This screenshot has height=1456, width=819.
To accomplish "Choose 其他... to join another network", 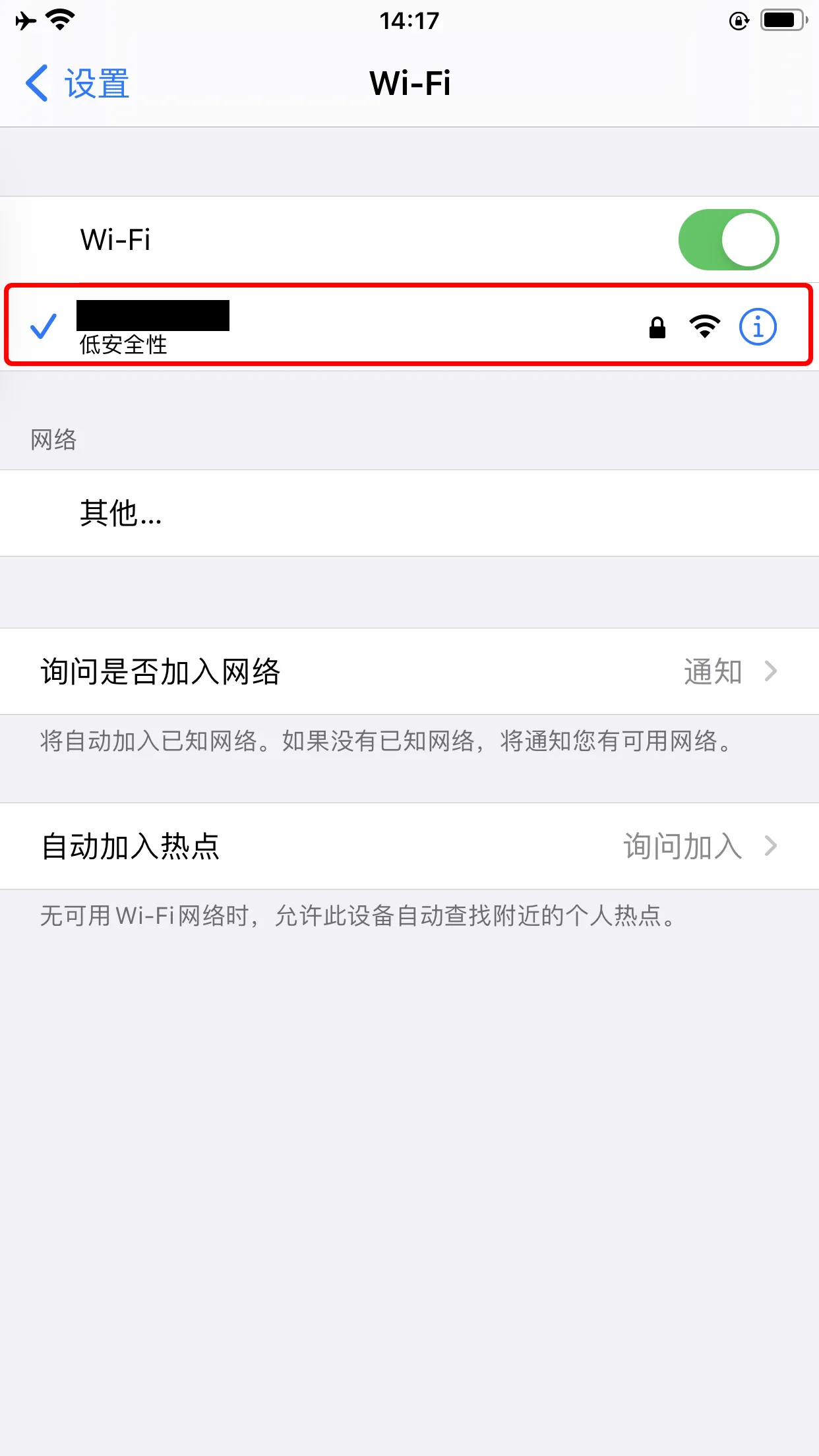I will click(121, 513).
